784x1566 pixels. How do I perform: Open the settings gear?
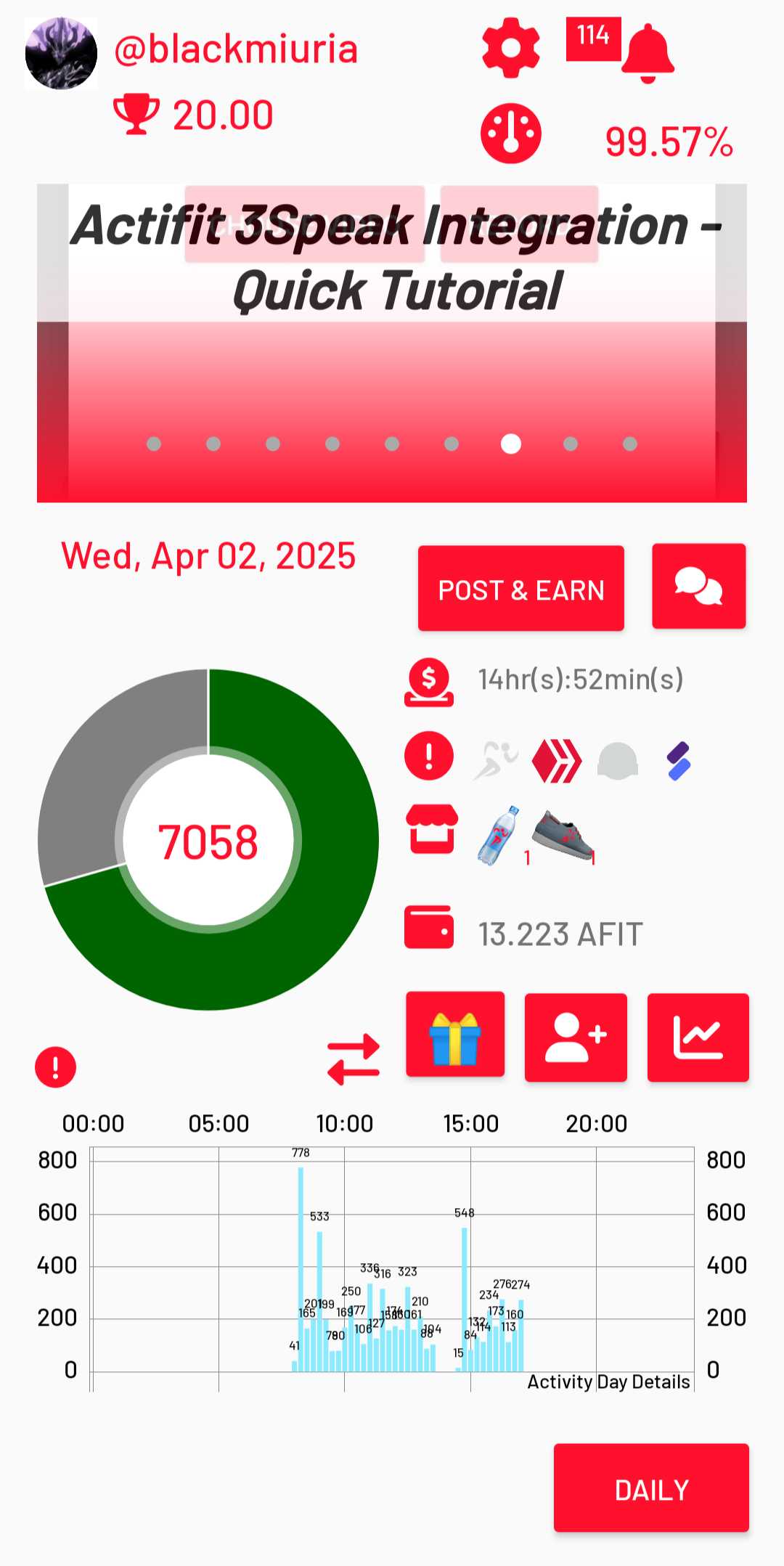coord(510,48)
